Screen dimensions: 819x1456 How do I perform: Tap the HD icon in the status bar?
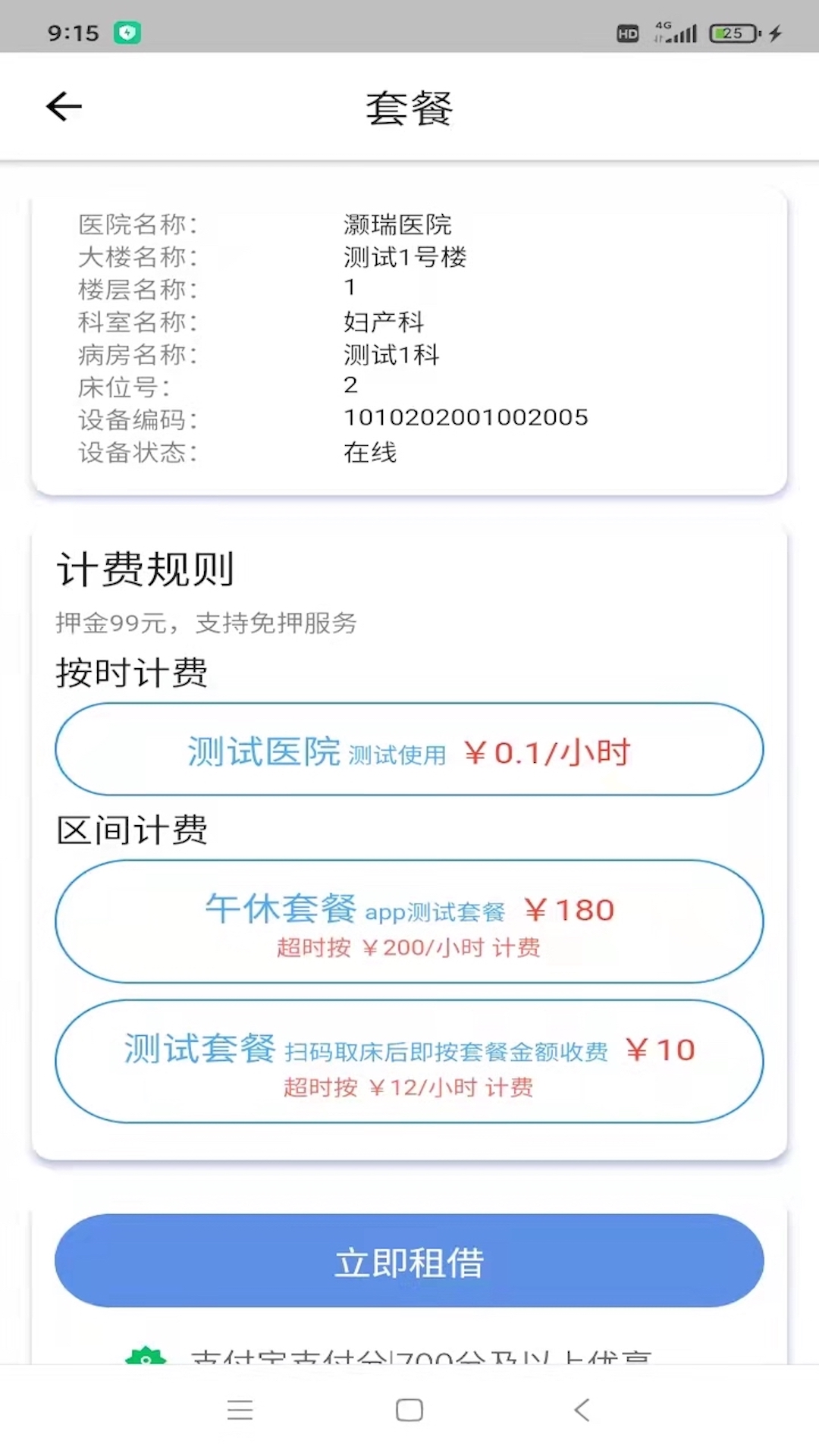pyautogui.click(x=628, y=33)
